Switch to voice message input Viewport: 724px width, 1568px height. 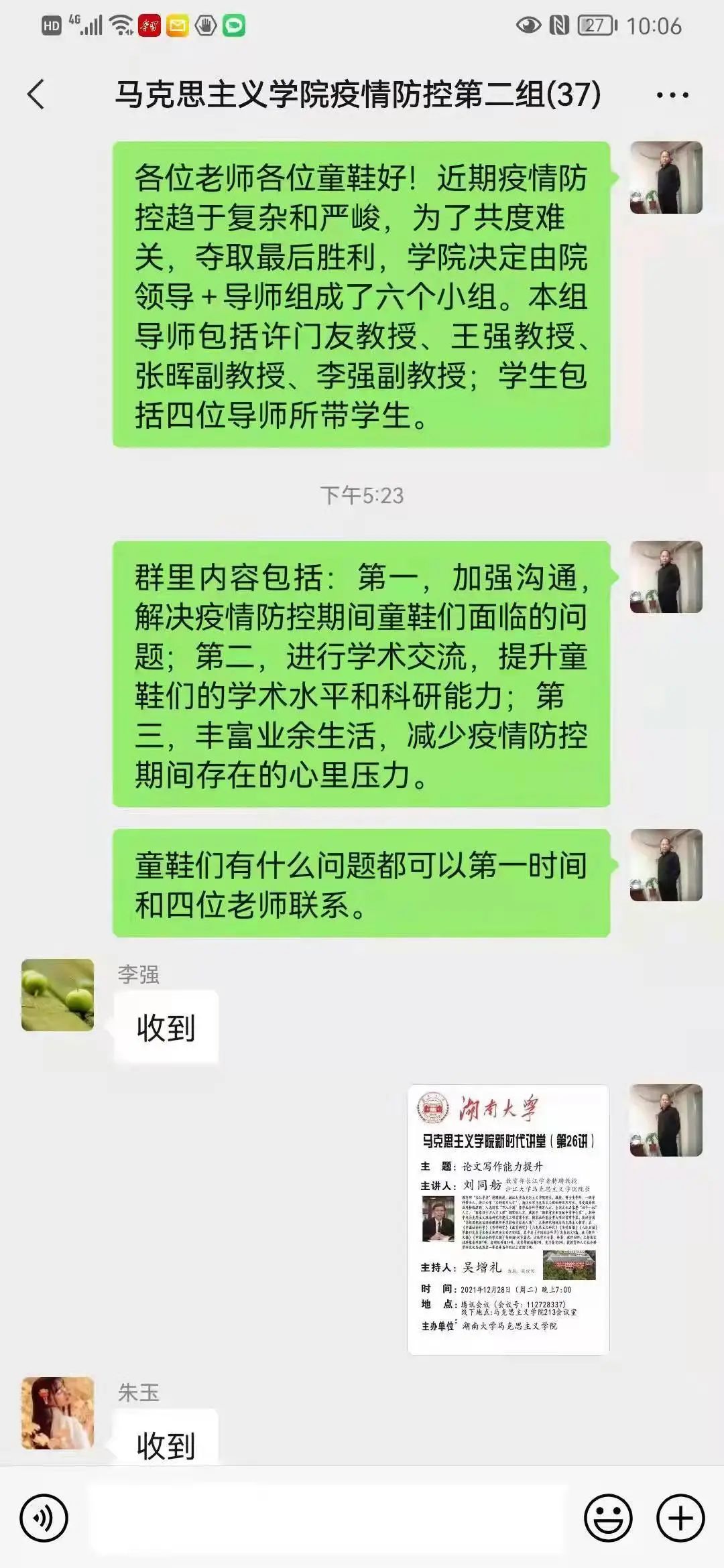pyautogui.click(x=44, y=1518)
